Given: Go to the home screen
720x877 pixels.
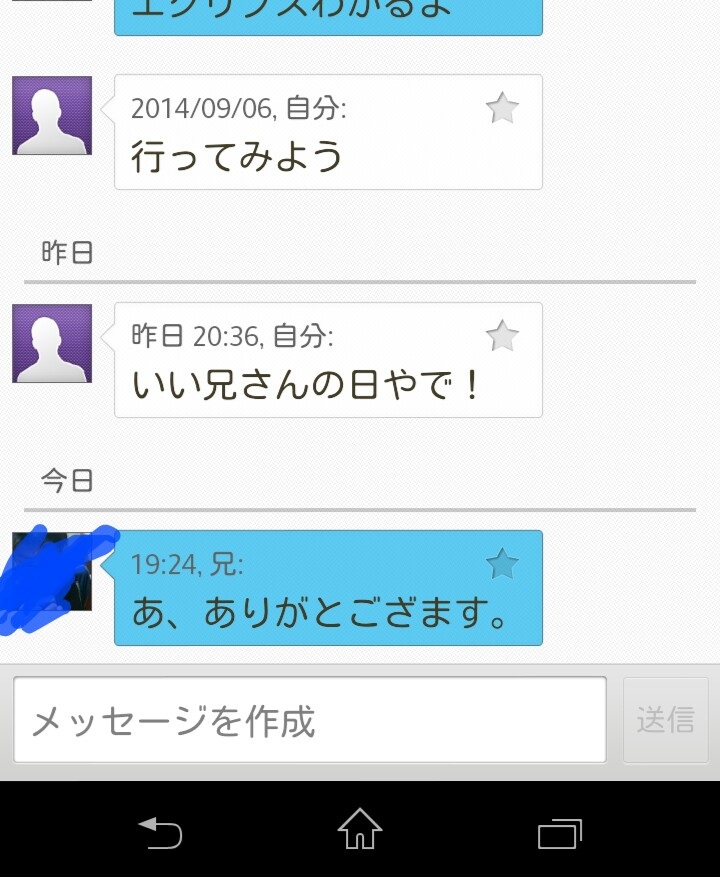Looking at the screenshot, I should tap(360, 830).
